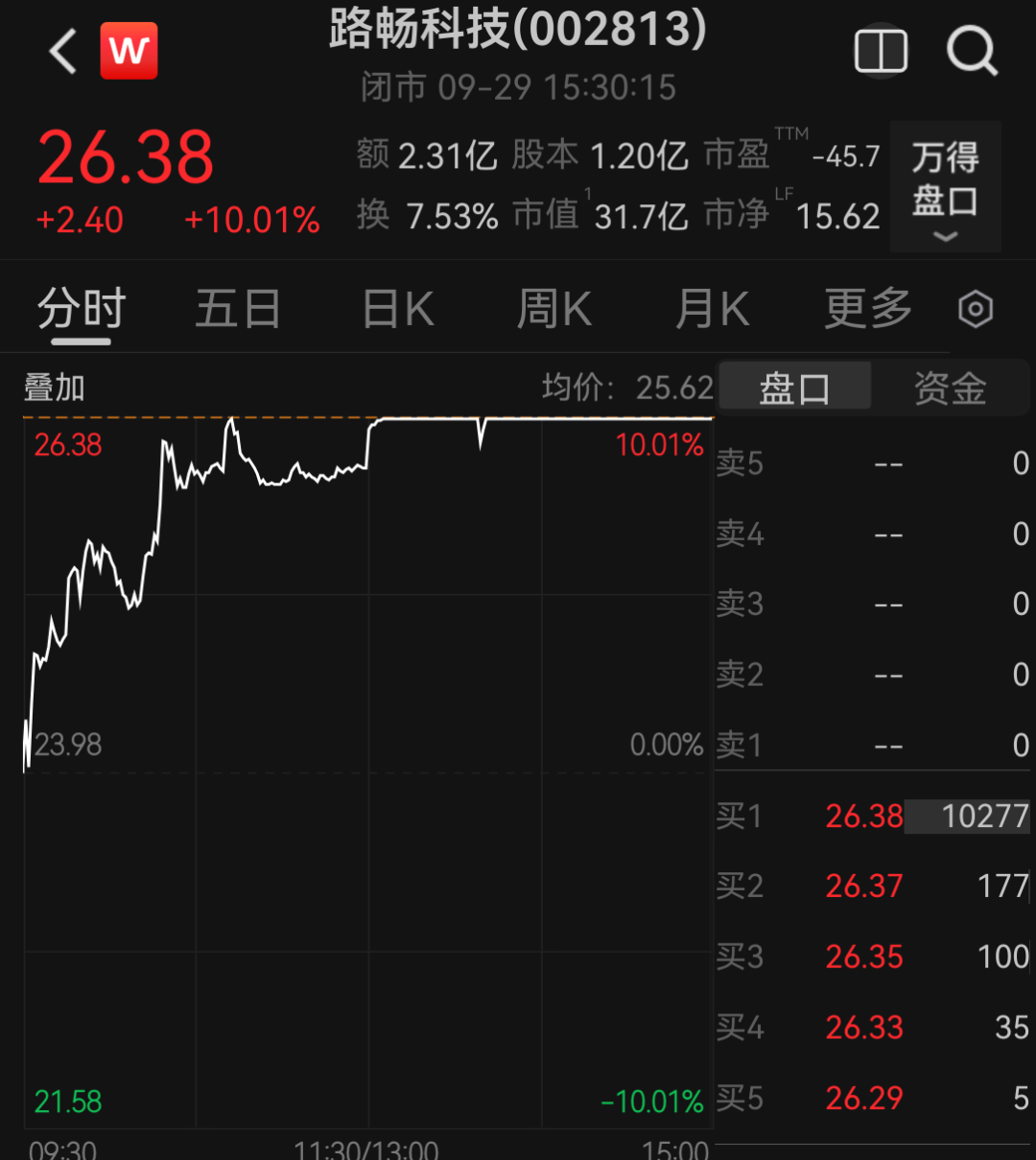This screenshot has width=1036, height=1160.
Task: Select the 分时 chart tab
Action: coord(82,310)
